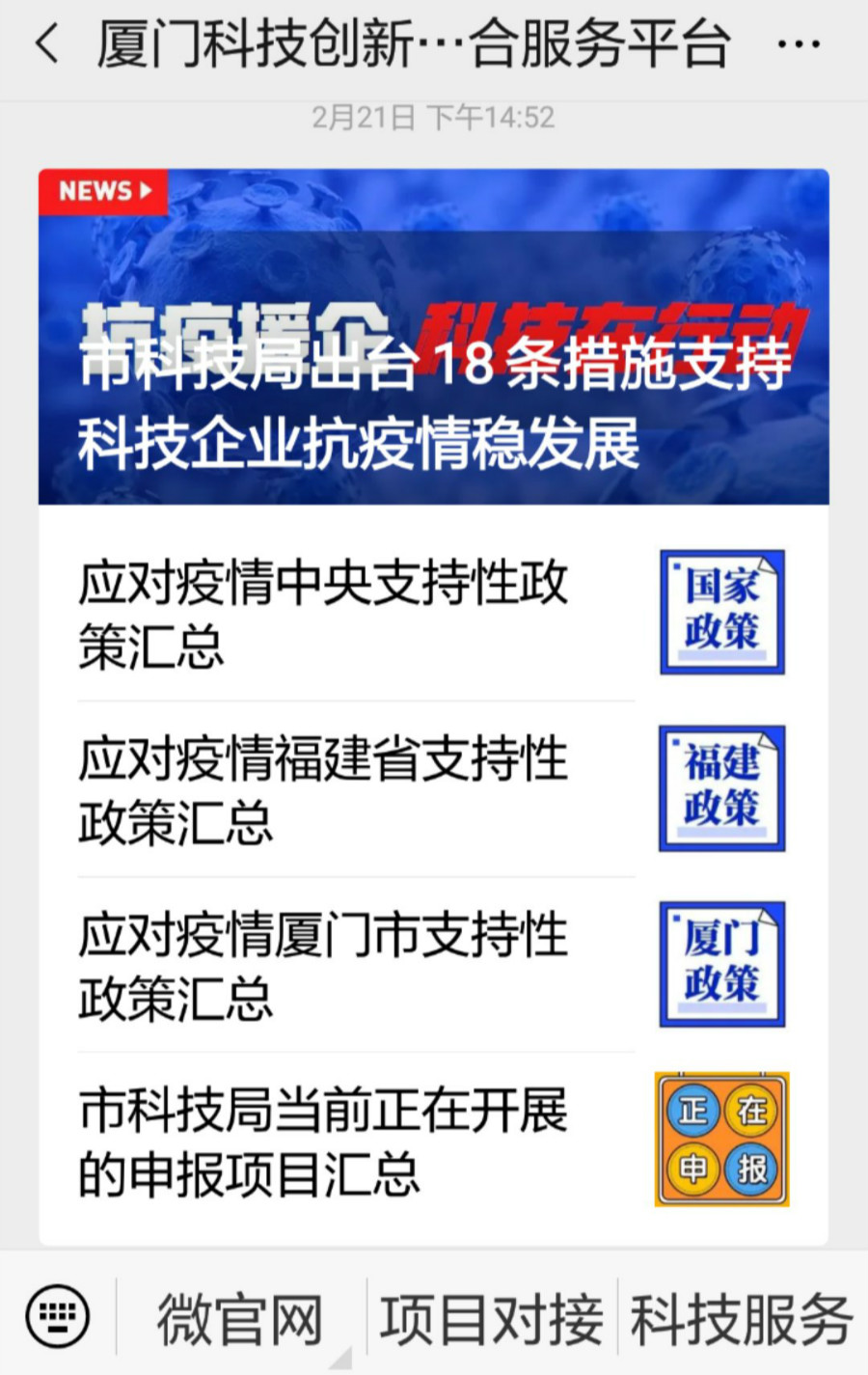
Task: Switch to keyboard input mode
Action: [58, 1317]
